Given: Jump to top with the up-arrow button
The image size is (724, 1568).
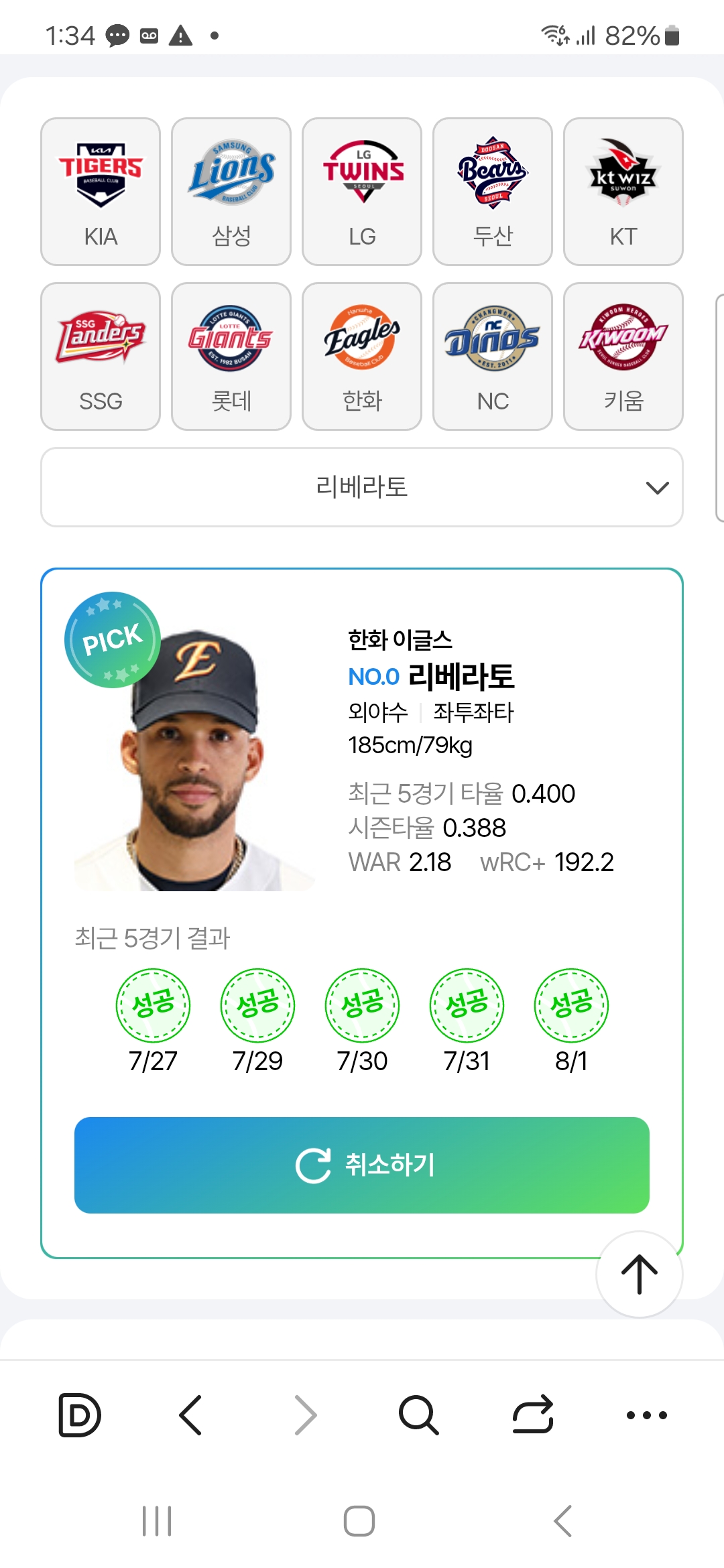Looking at the screenshot, I should [x=640, y=1275].
